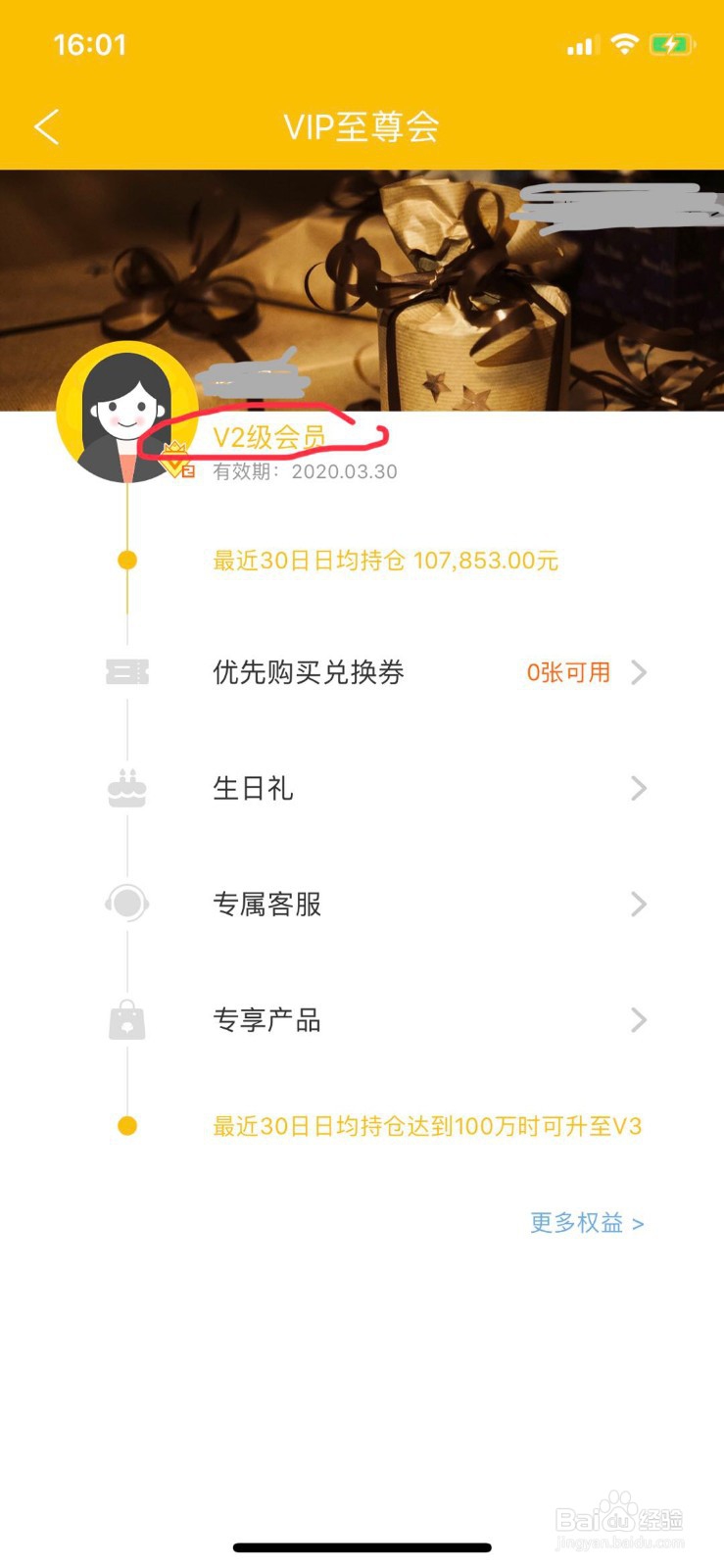Select the 生日礼 menu row
The height and width of the screenshot is (1568, 724).
253,788
